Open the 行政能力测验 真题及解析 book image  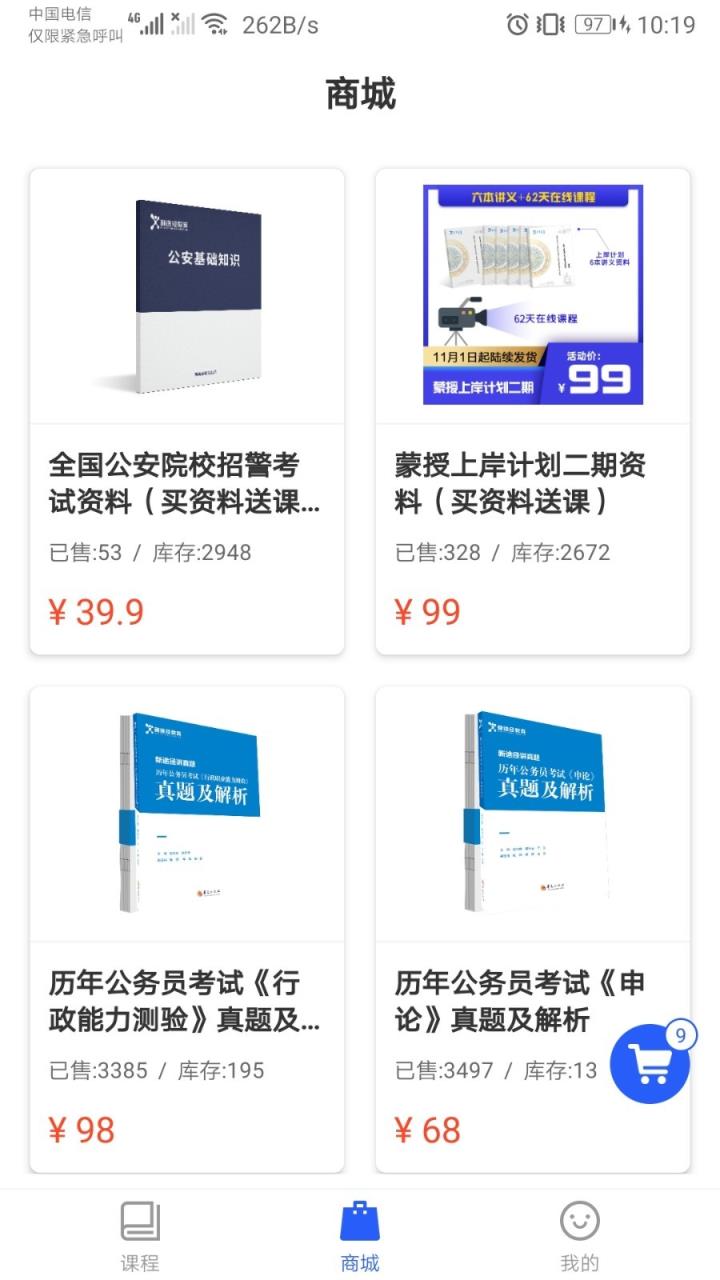pyautogui.click(x=185, y=813)
